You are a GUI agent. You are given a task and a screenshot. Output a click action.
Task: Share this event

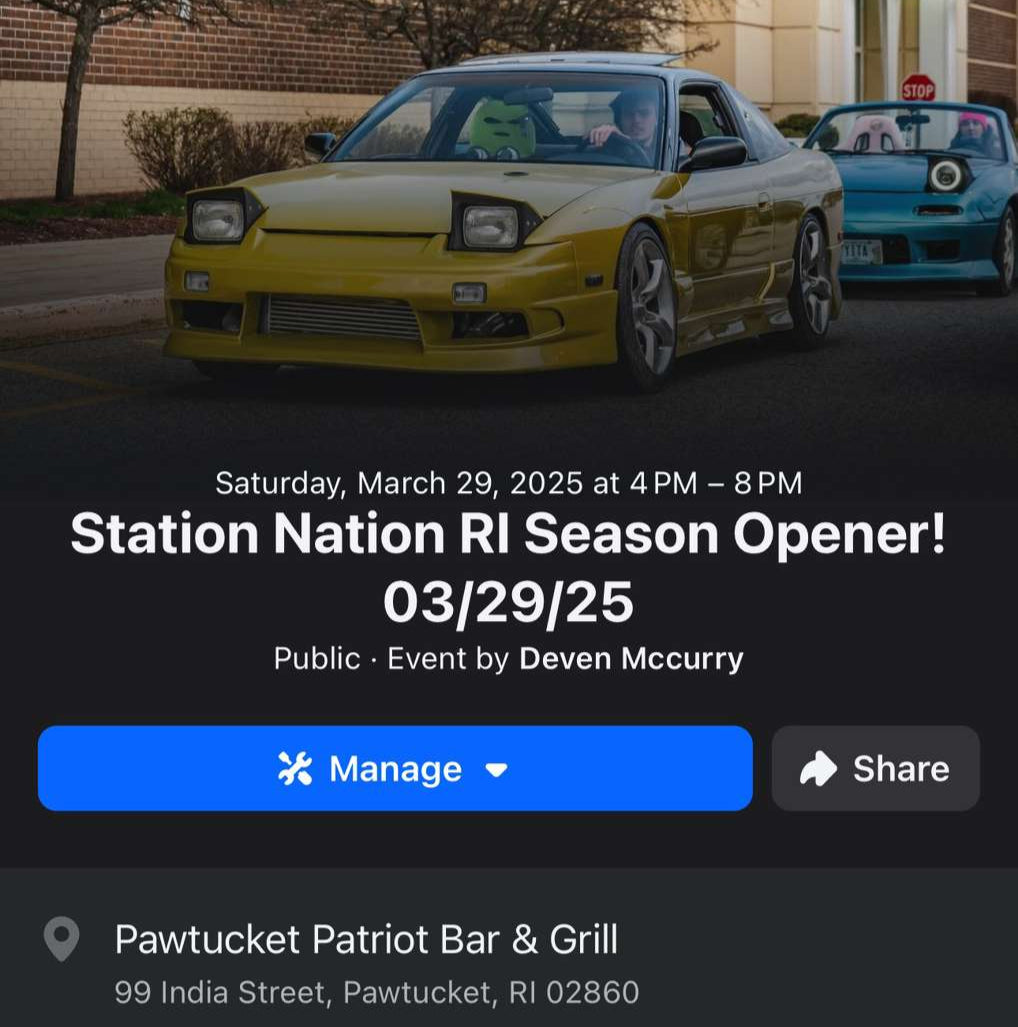coord(875,768)
